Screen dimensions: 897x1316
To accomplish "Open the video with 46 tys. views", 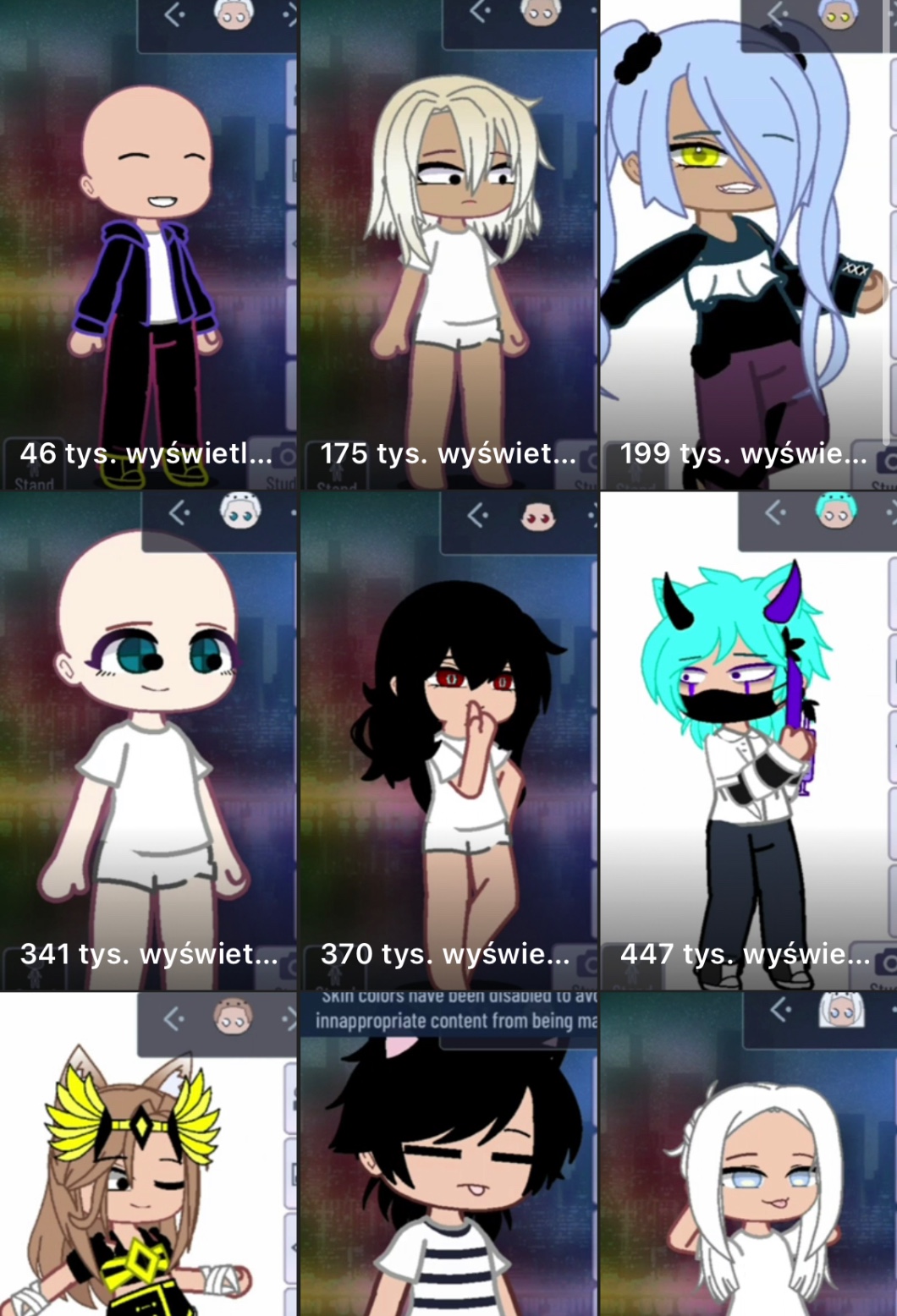I will 148,245.
